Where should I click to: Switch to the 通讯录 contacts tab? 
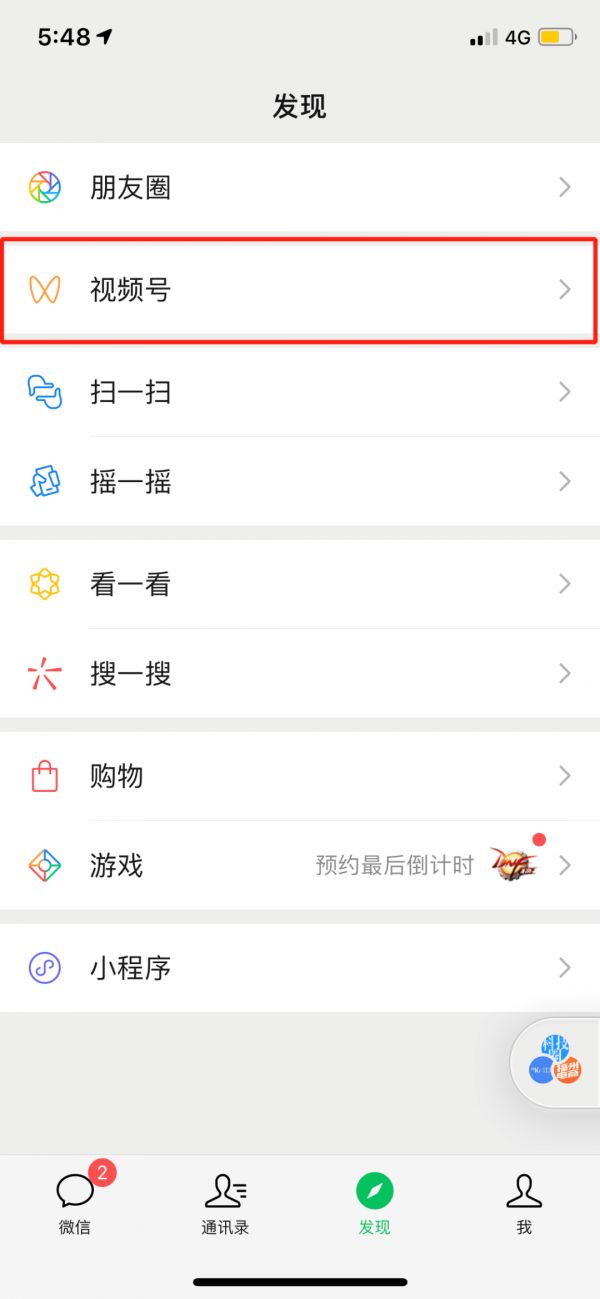(x=225, y=1202)
